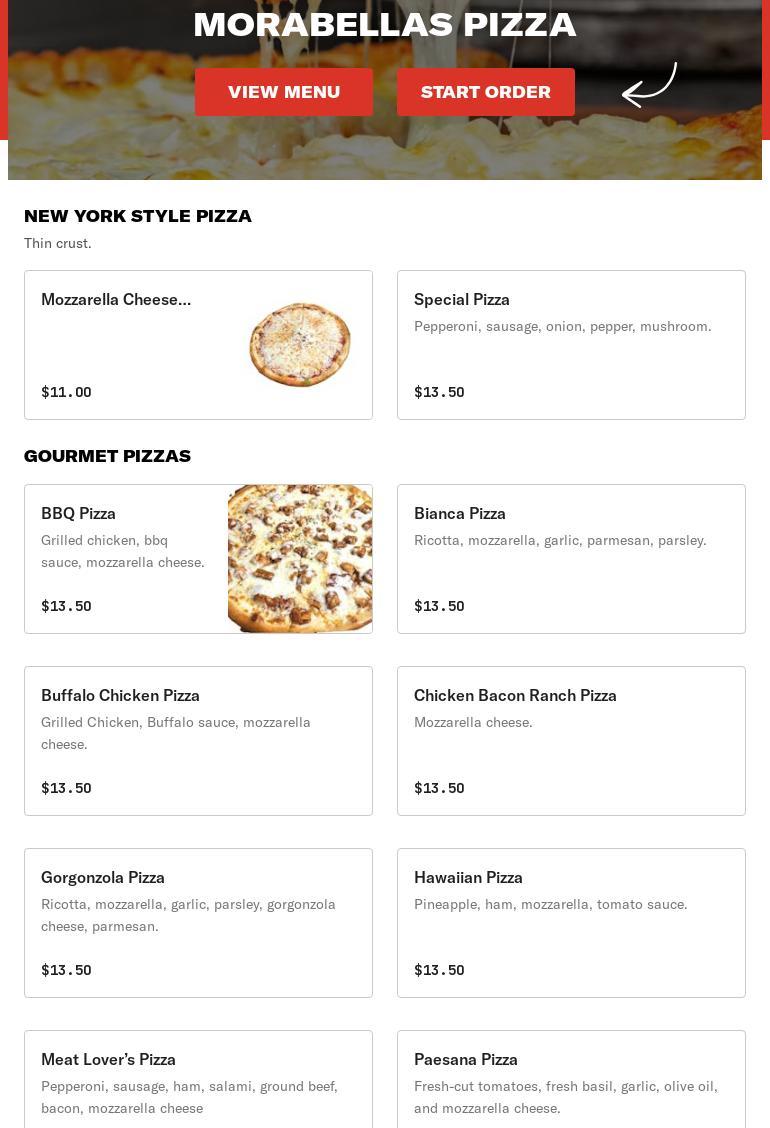770x1128 pixels.
Task: Open the Meat Lover's Pizza card
Action: pyautogui.click(x=198, y=1082)
